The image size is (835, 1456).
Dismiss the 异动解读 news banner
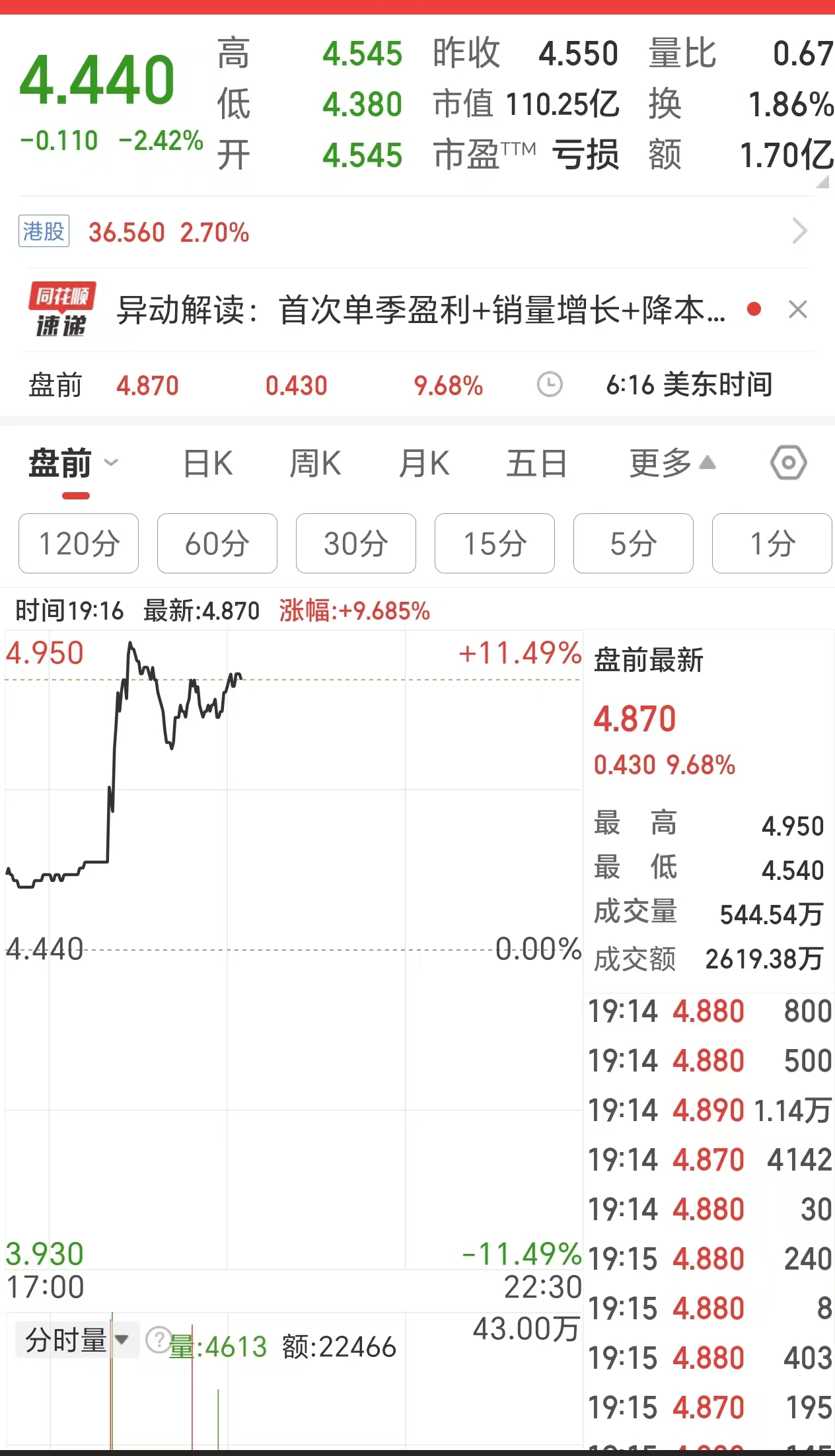point(798,309)
